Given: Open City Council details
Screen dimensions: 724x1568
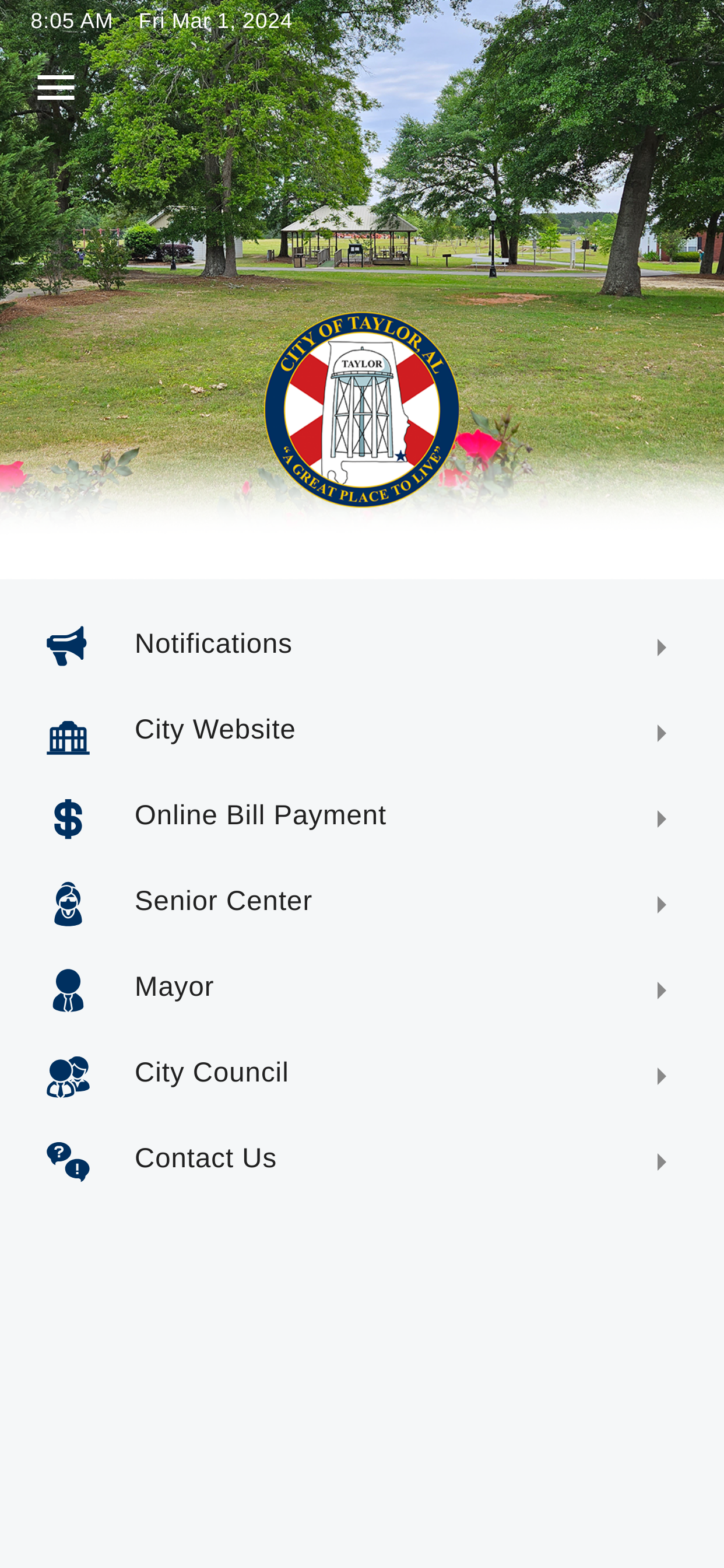Looking at the screenshot, I should point(361,1074).
